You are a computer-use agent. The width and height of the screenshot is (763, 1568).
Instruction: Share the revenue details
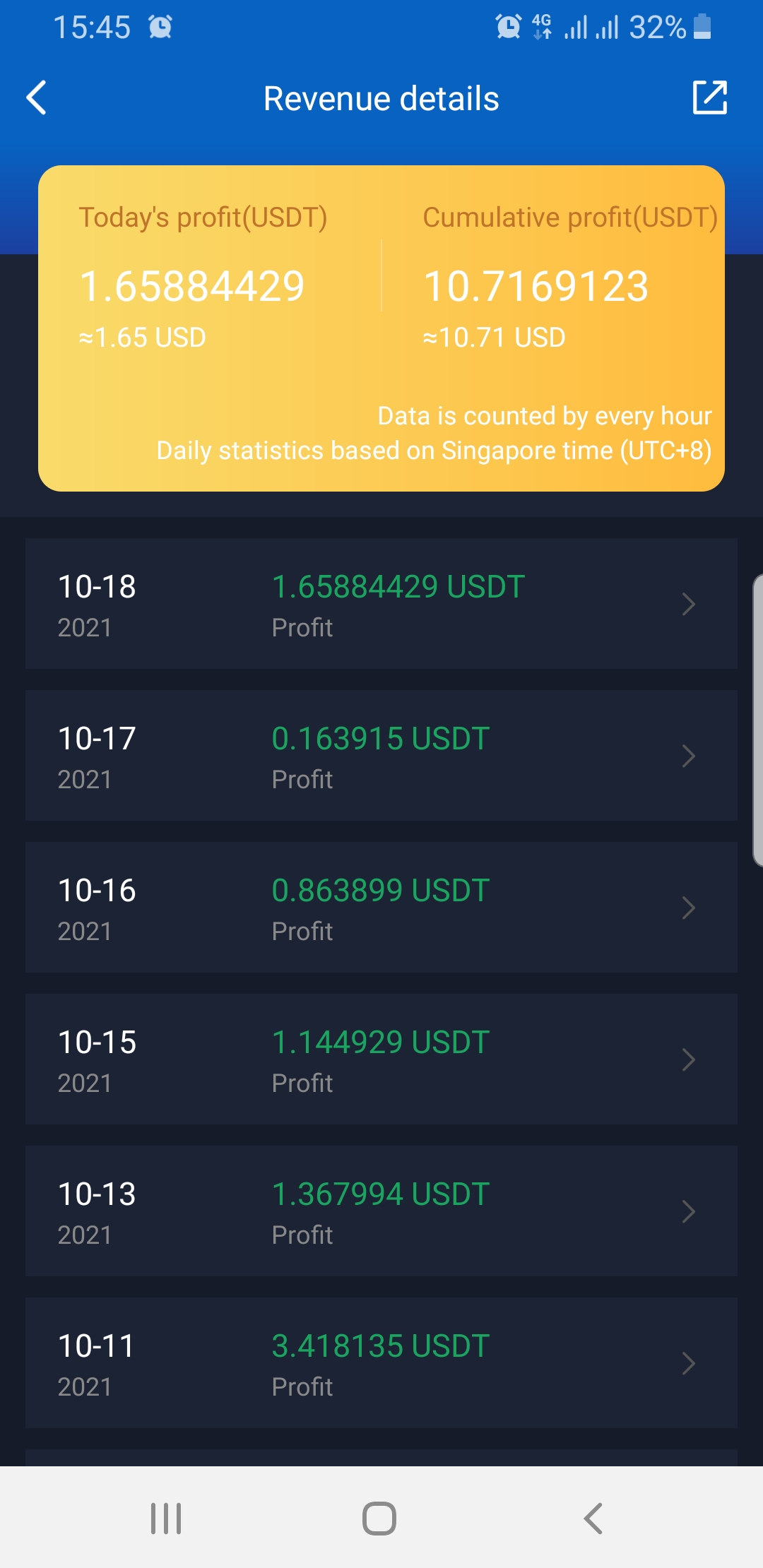point(709,97)
